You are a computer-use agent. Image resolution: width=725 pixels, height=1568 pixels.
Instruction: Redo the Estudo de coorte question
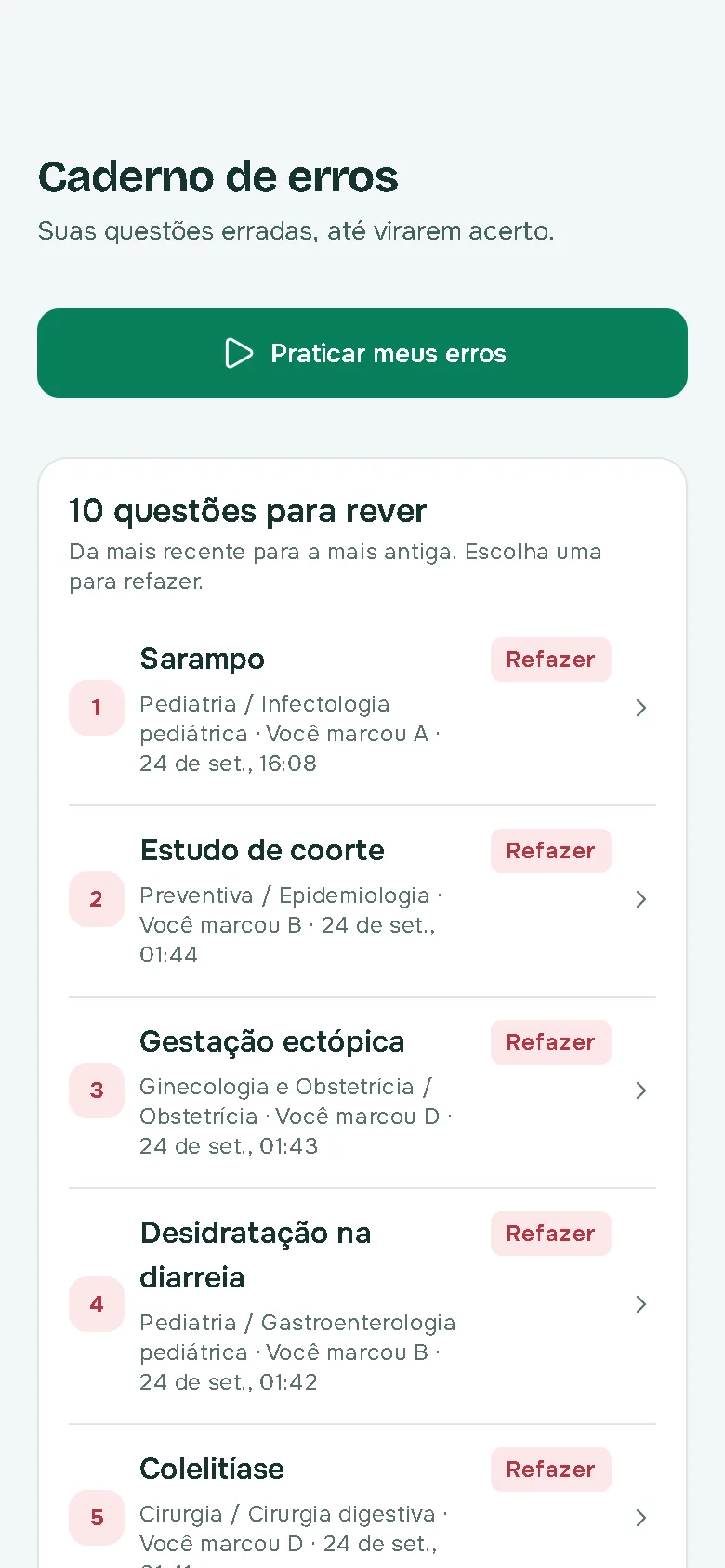(x=551, y=851)
